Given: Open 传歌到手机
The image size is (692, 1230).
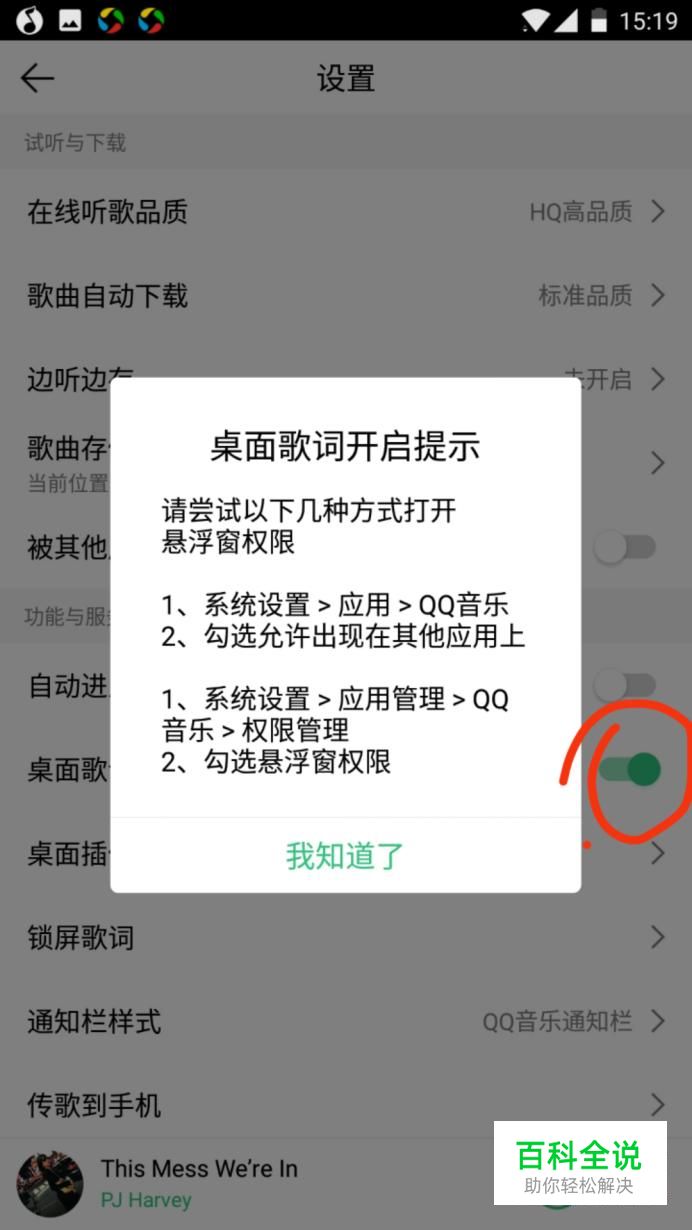Looking at the screenshot, I should coord(346,1106).
